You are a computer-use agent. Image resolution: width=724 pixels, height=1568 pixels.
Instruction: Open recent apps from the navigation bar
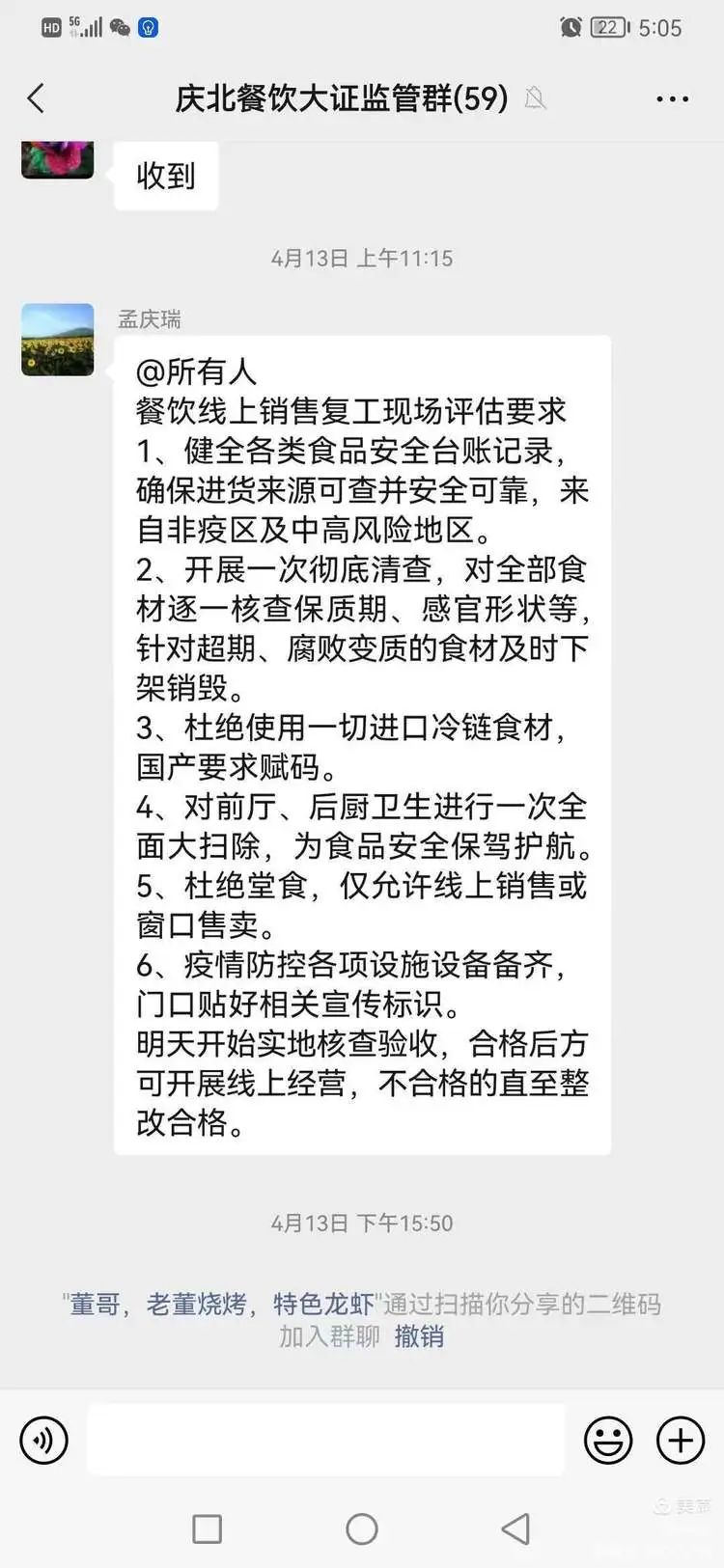[208, 1528]
